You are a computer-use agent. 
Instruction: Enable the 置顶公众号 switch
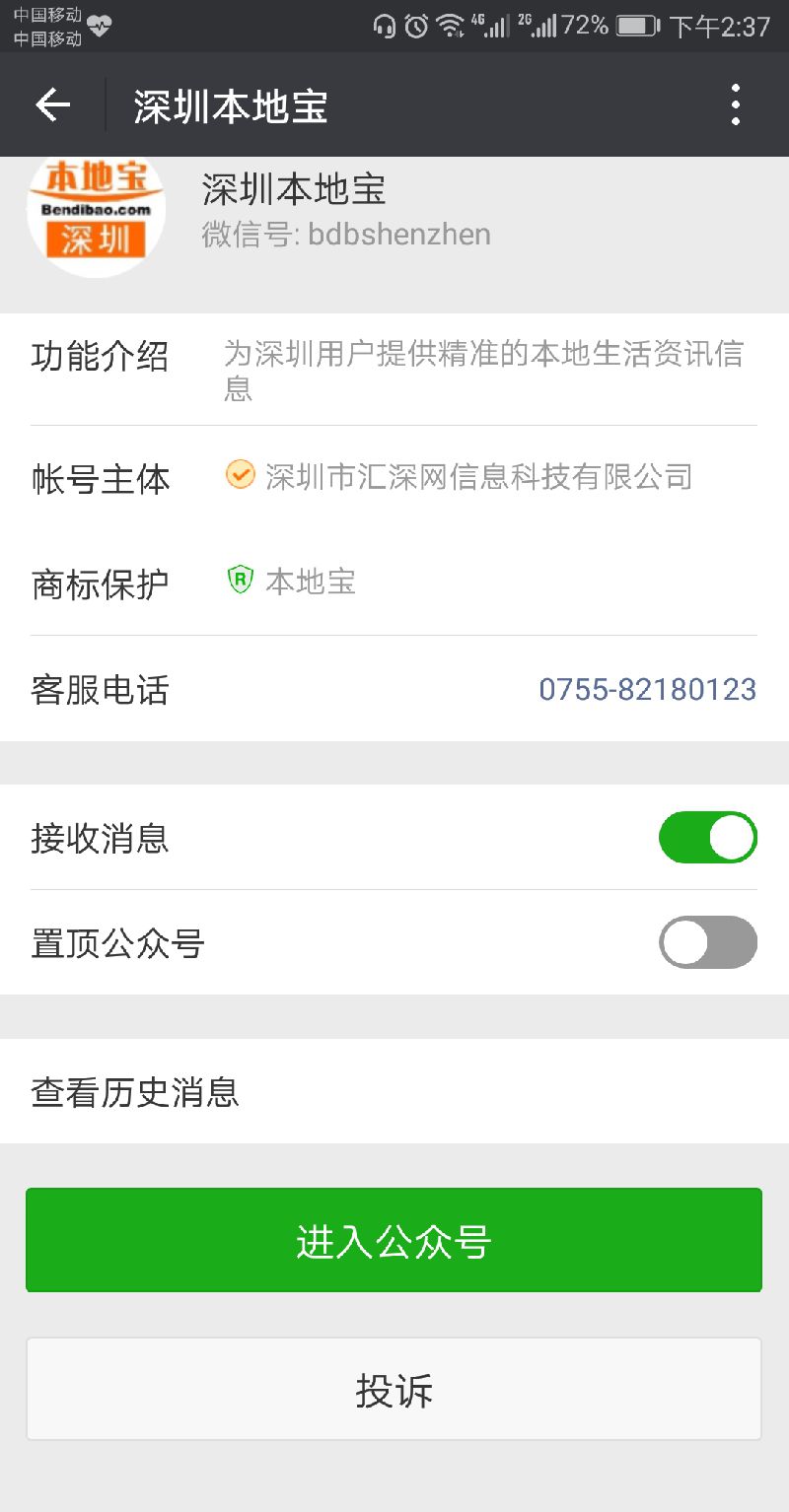[x=708, y=942]
